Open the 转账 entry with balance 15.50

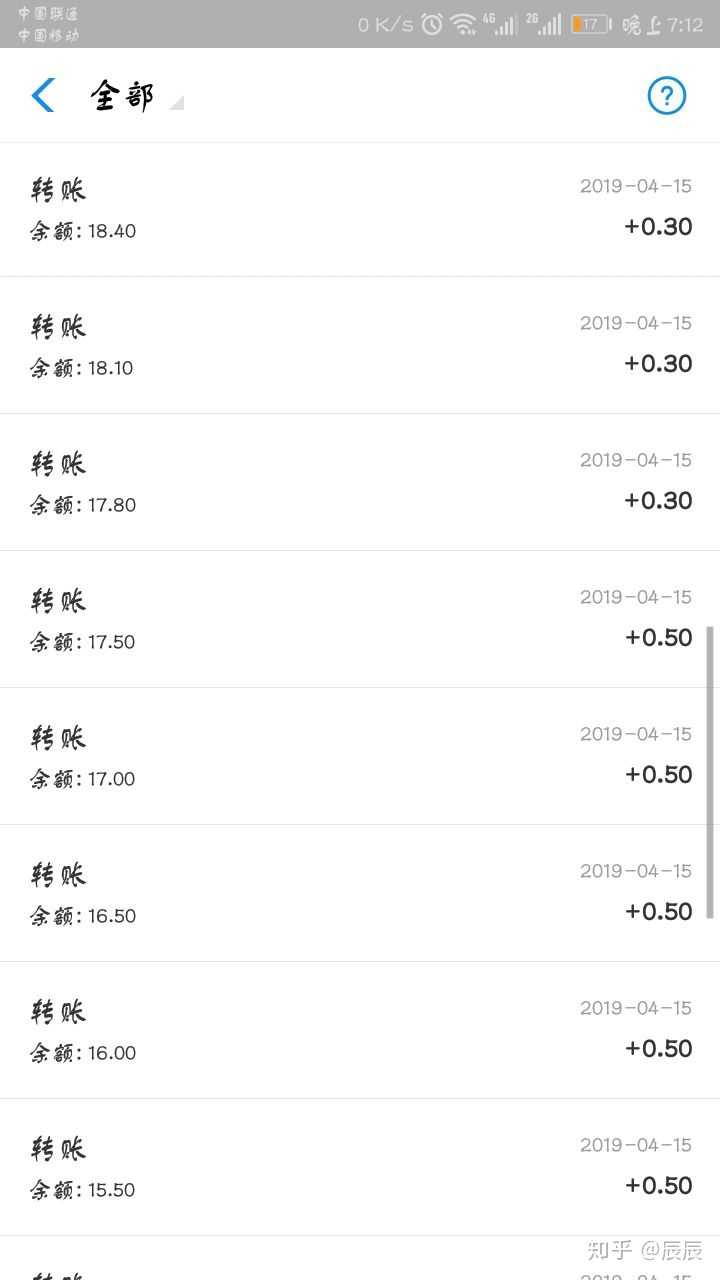click(360, 1168)
